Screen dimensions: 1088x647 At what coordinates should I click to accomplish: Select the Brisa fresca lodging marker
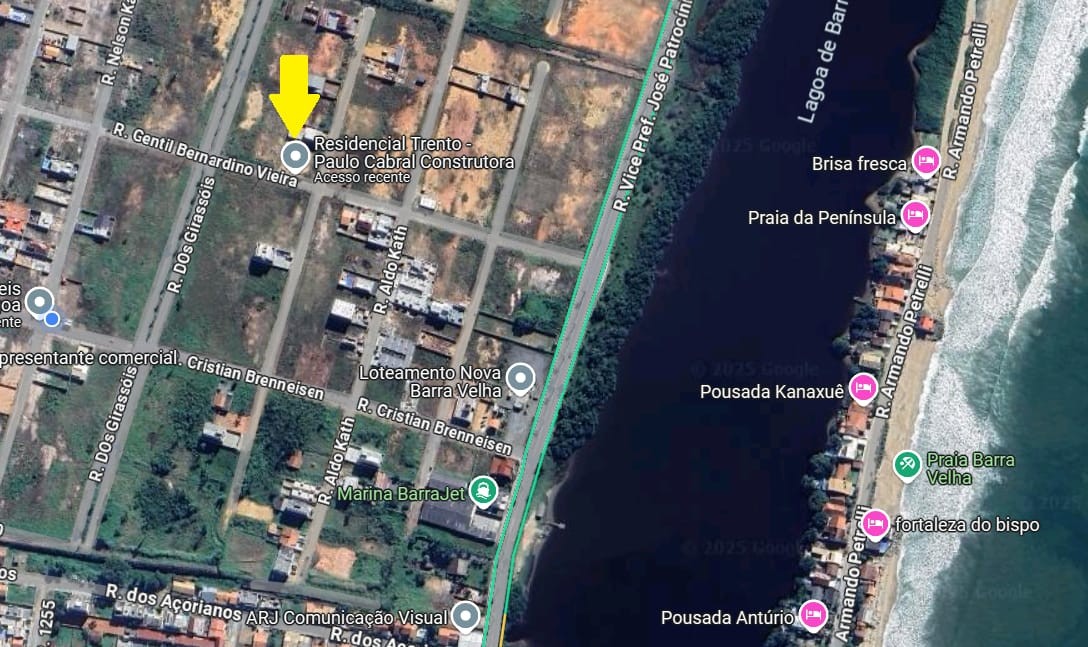click(x=926, y=162)
